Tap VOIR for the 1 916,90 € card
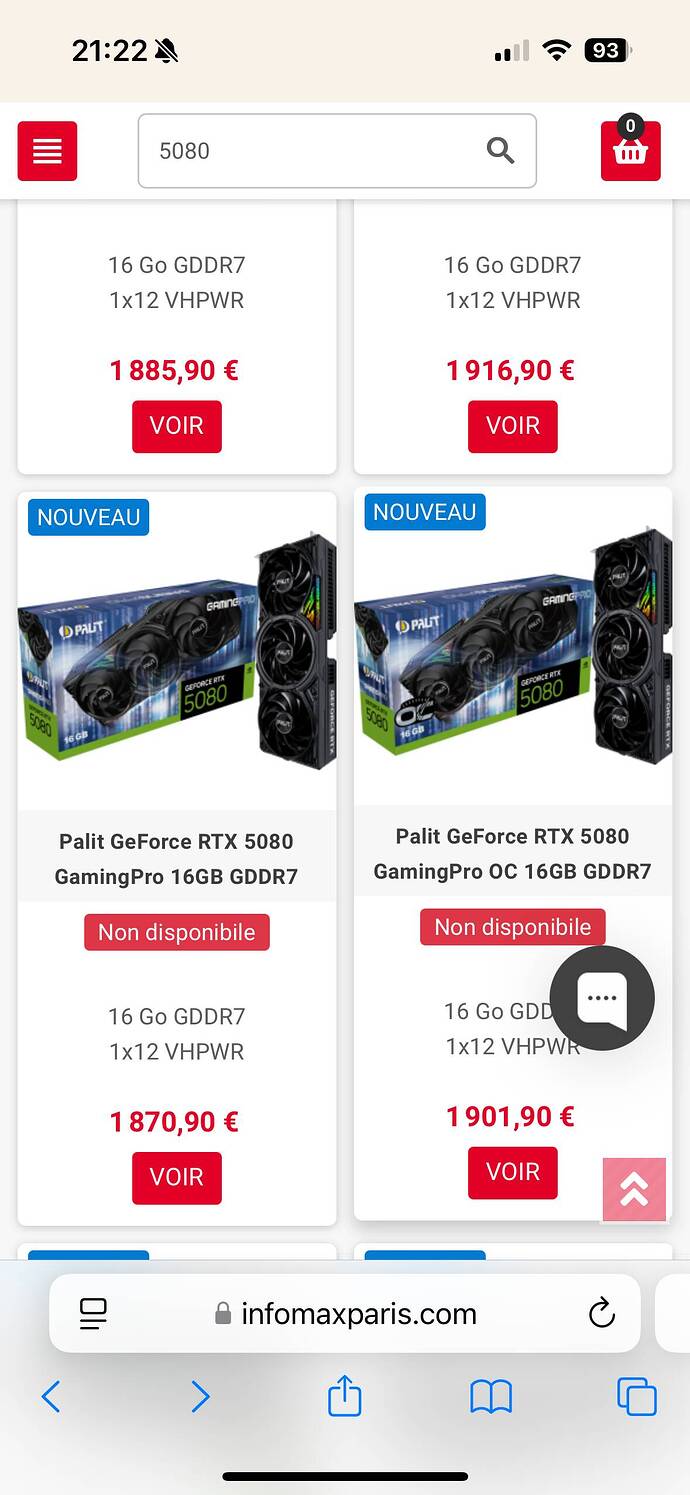This screenshot has width=690, height=1495. click(513, 426)
